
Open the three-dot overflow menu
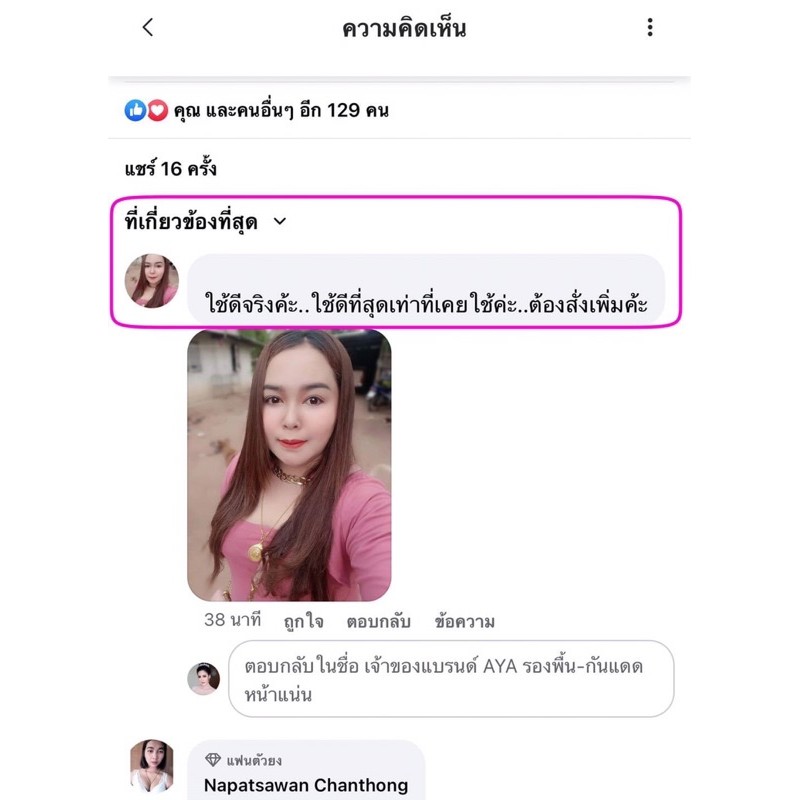tap(650, 28)
